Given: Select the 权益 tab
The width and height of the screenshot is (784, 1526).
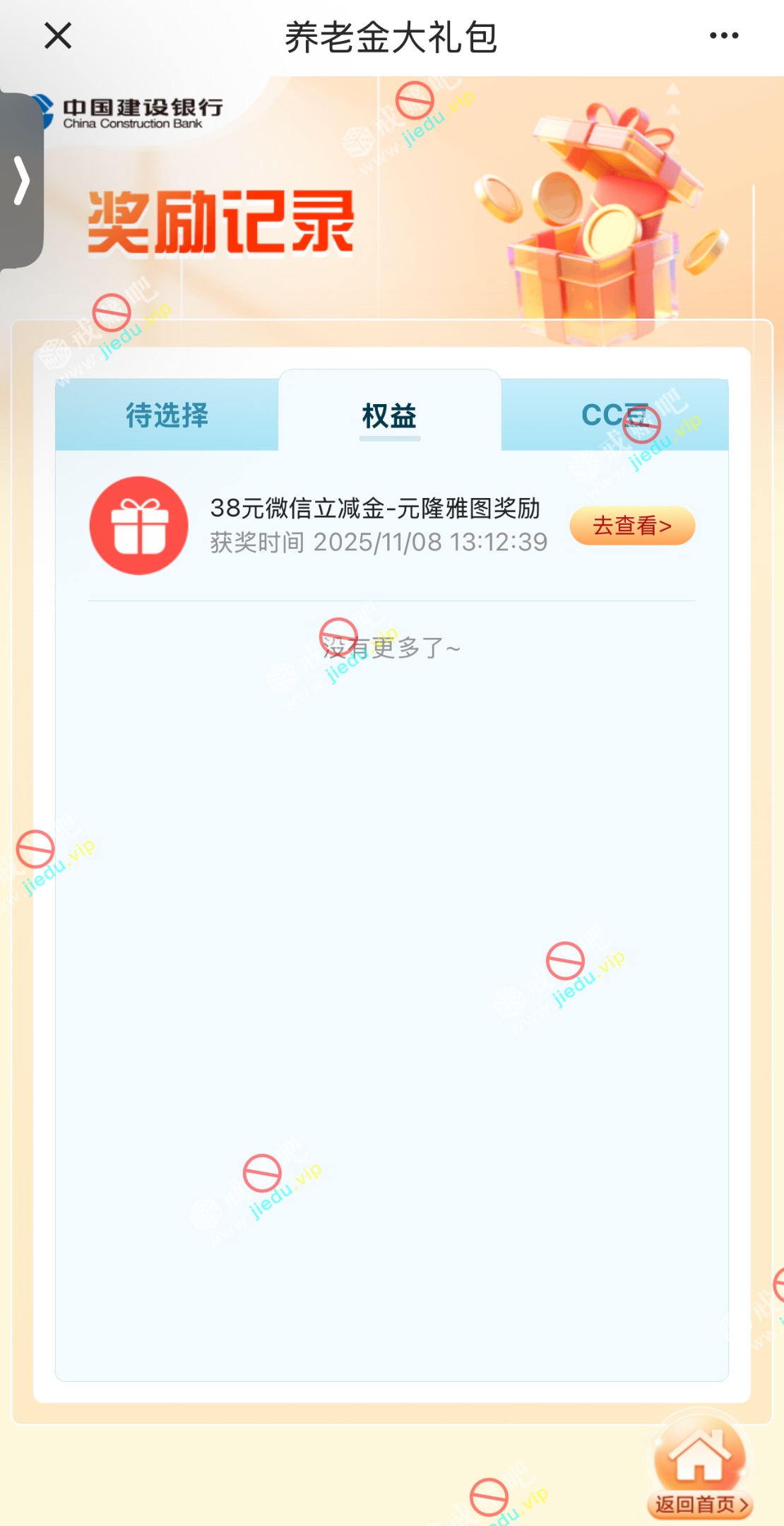Looking at the screenshot, I should coord(390,415).
